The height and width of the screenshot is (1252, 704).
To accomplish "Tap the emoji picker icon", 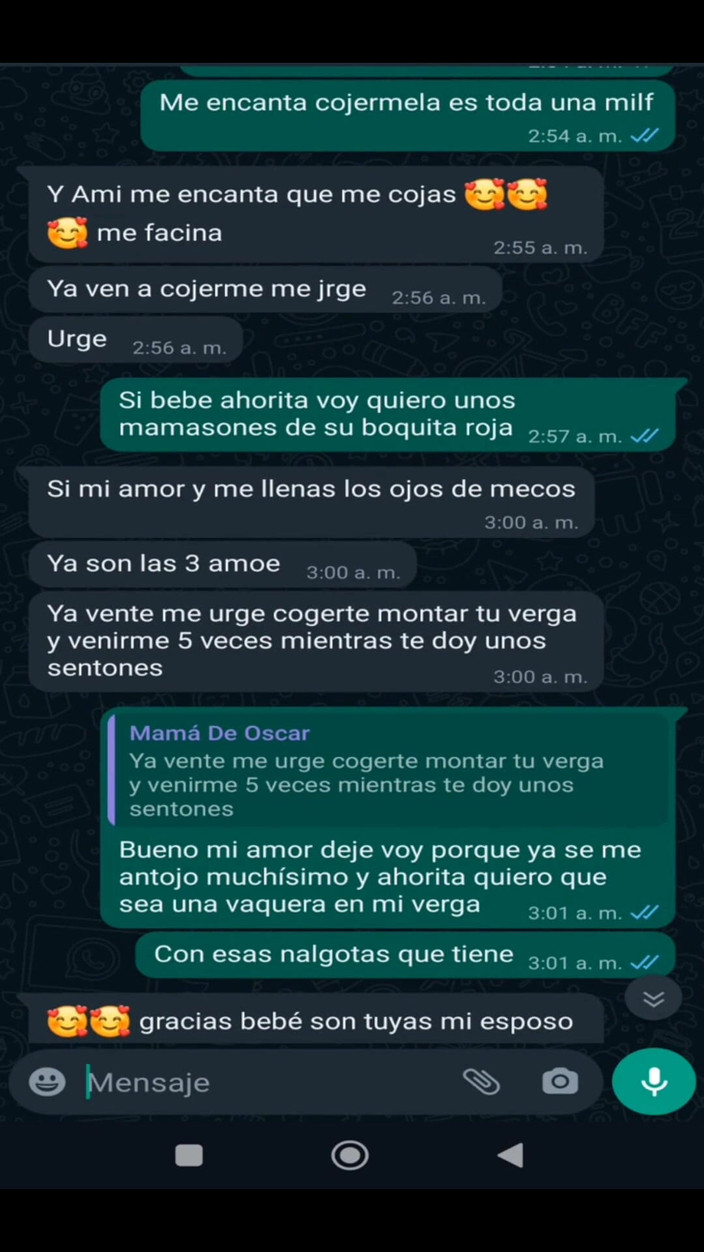I will [x=46, y=1081].
